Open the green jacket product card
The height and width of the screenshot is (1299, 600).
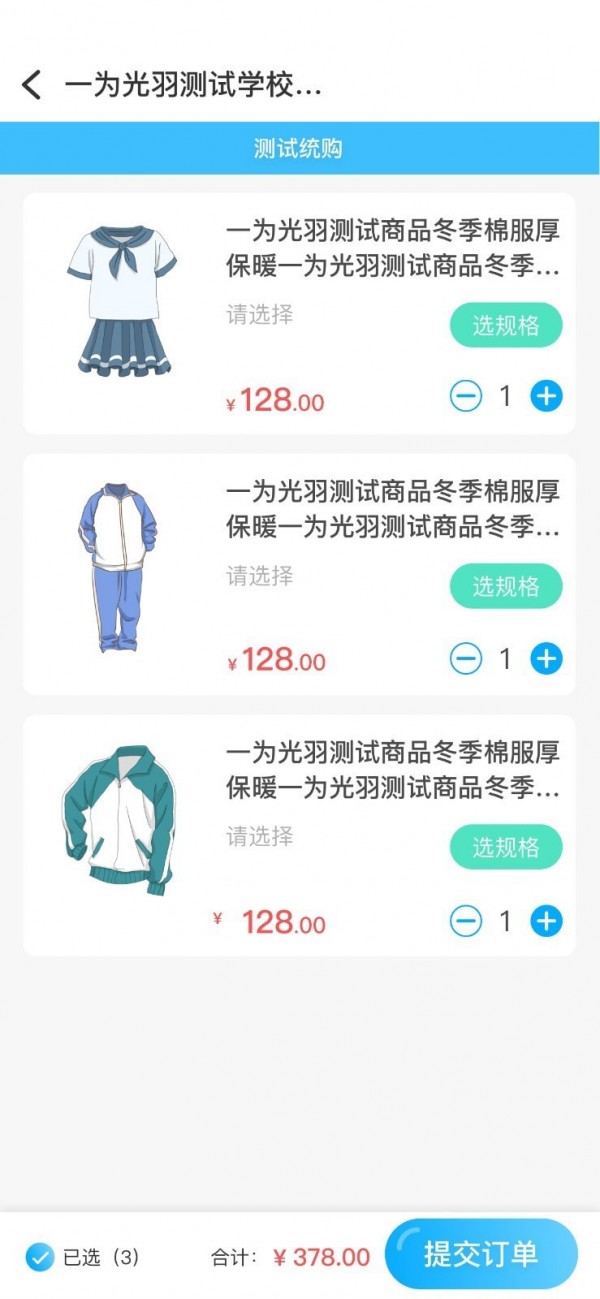pyautogui.click(x=392, y=769)
